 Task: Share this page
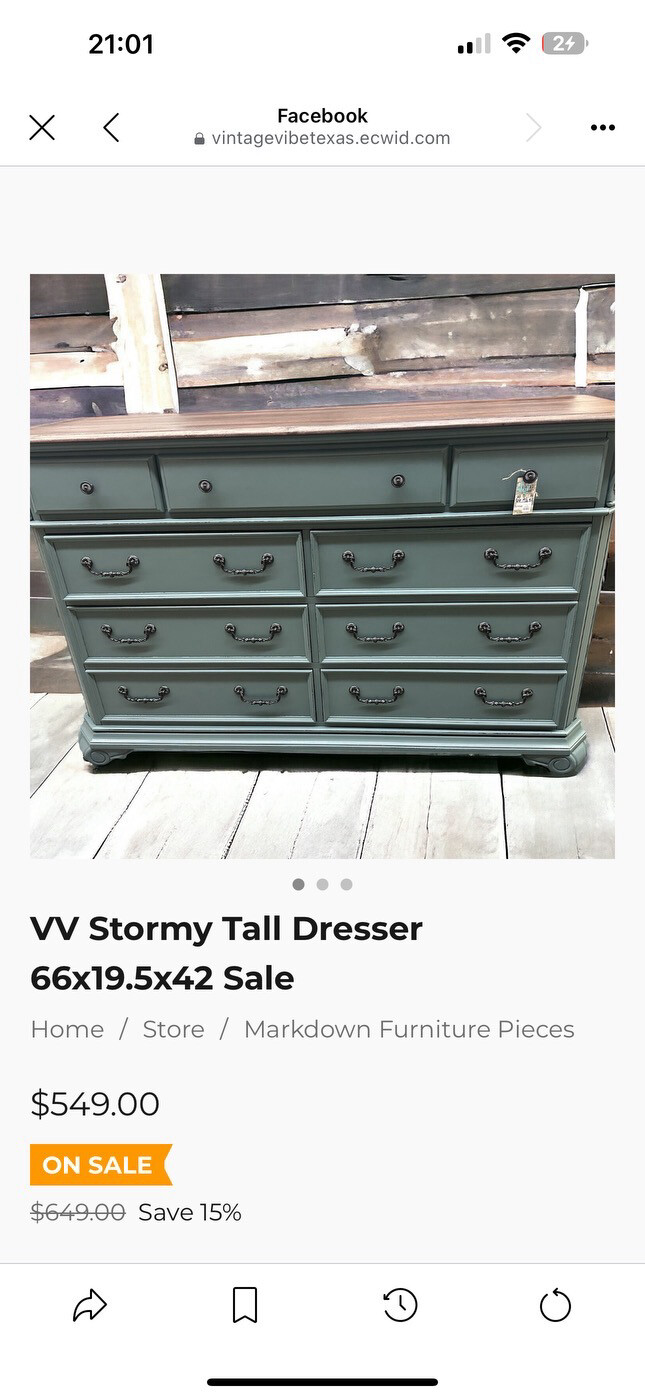click(x=90, y=1305)
